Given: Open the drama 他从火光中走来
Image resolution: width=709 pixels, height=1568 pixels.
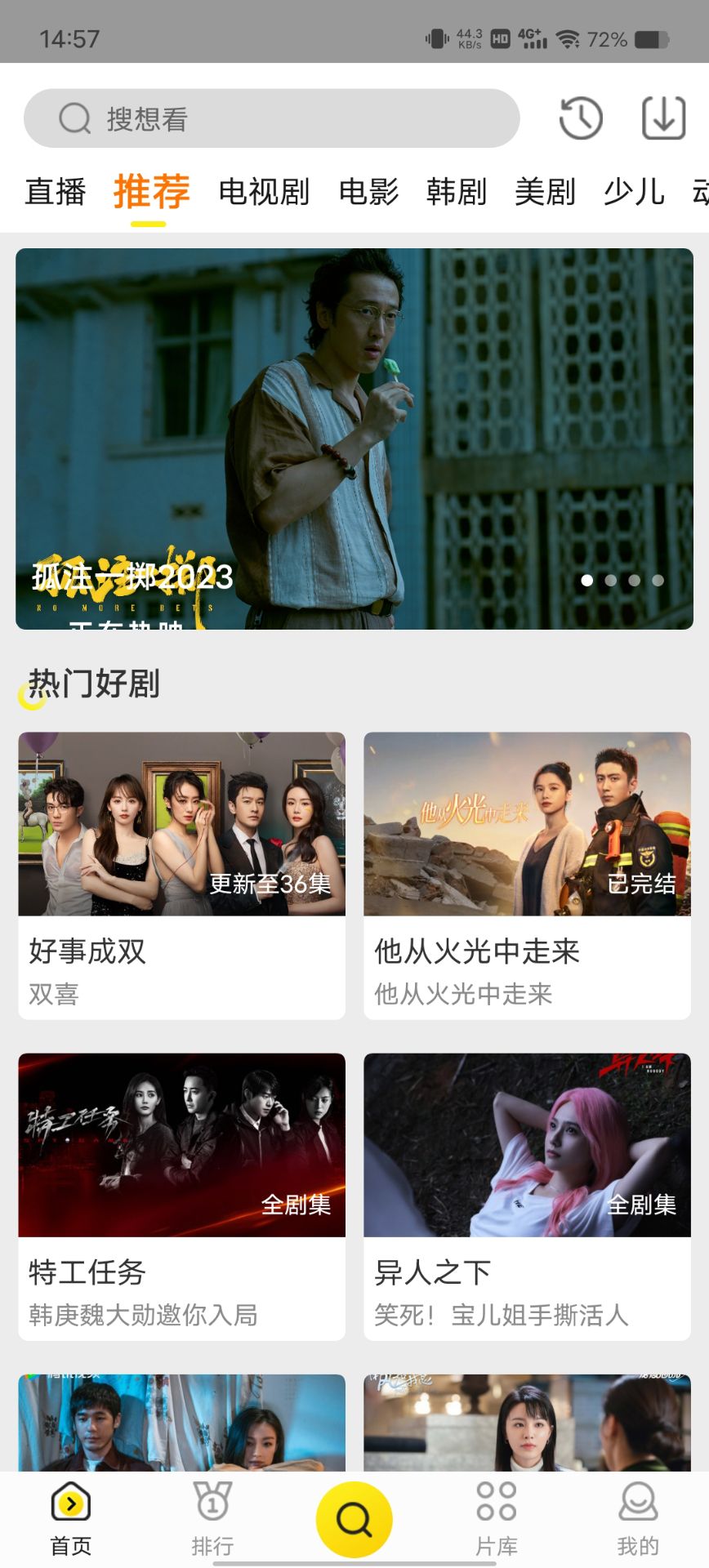Looking at the screenshot, I should [527, 875].
